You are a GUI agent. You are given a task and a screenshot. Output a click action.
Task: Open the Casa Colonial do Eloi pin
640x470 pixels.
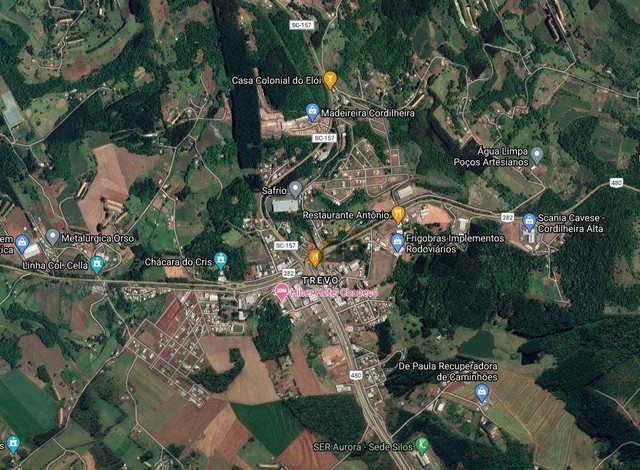point(329,78)
